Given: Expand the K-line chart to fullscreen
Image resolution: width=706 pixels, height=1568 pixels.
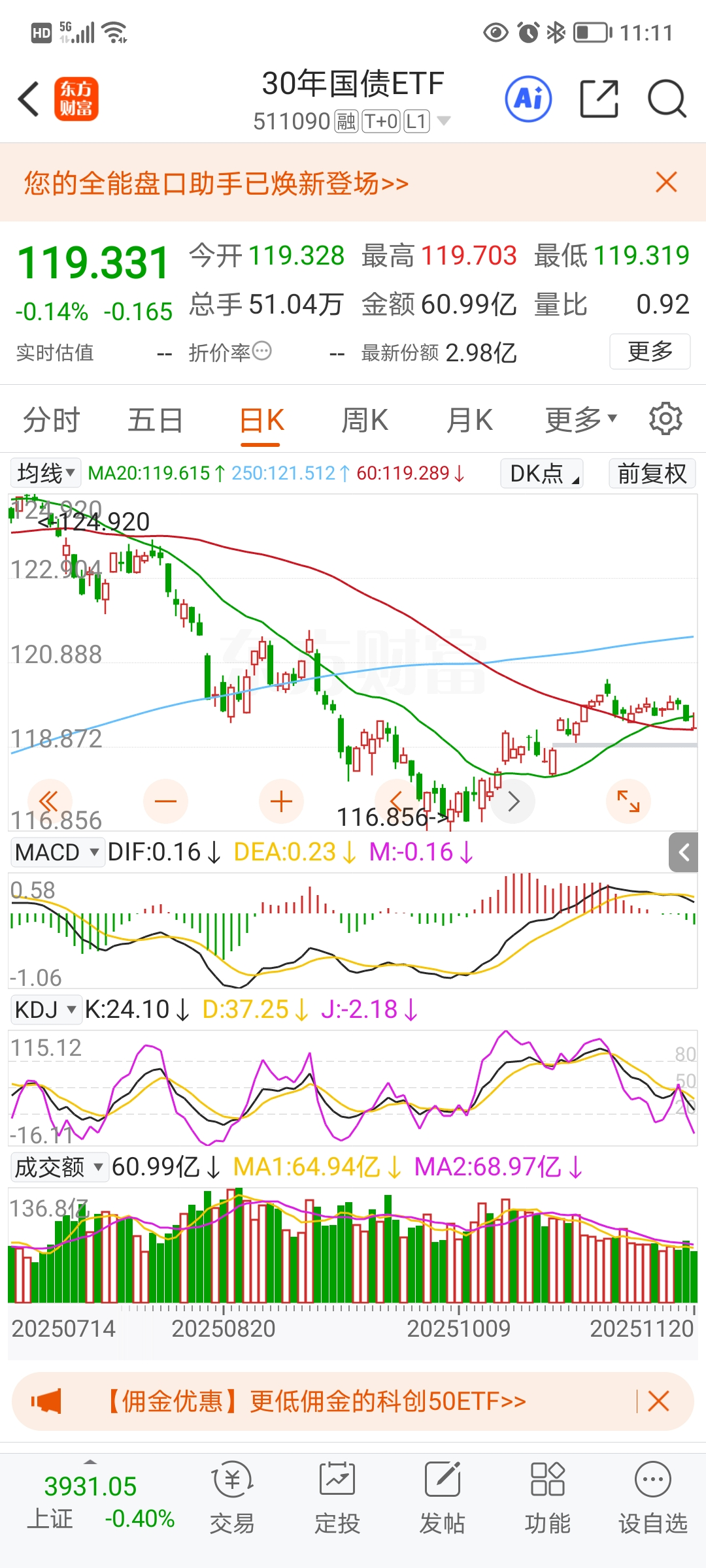Looking at the screenshot, I should pos(628,801).
